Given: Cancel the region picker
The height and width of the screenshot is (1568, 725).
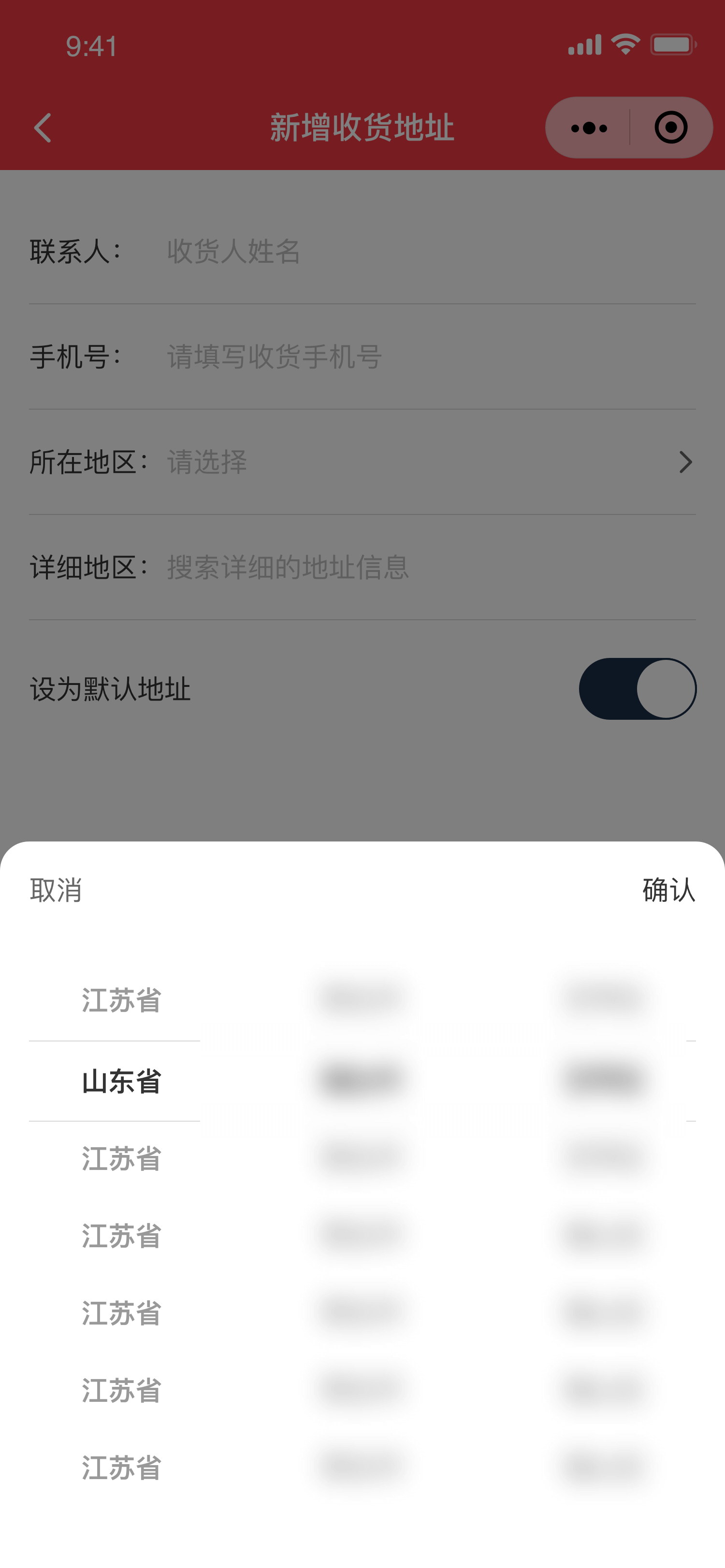Looking at the screenshot, I should coord(56,890).
